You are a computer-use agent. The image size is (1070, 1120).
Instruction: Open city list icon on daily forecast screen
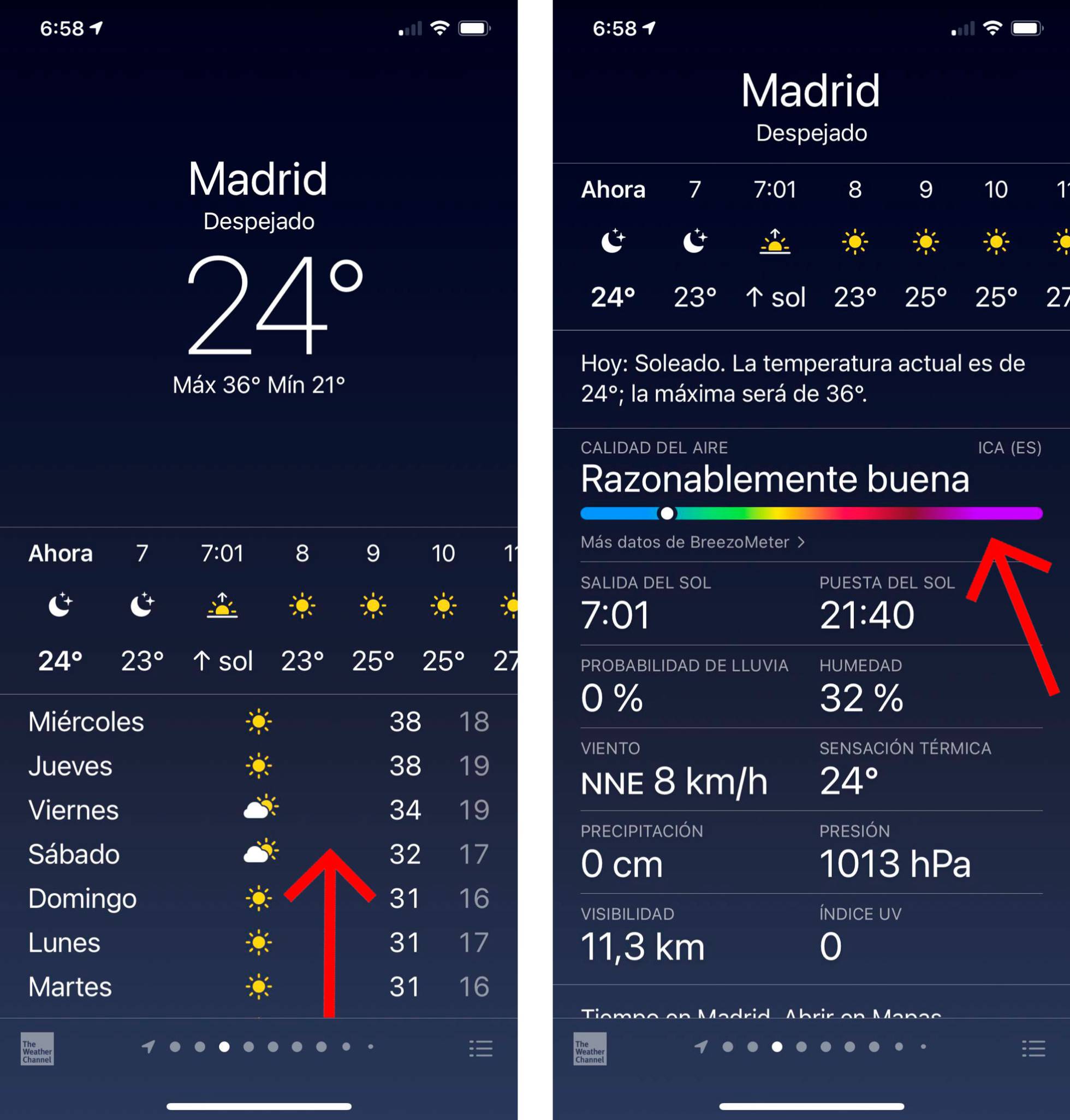click(480, 1048)
